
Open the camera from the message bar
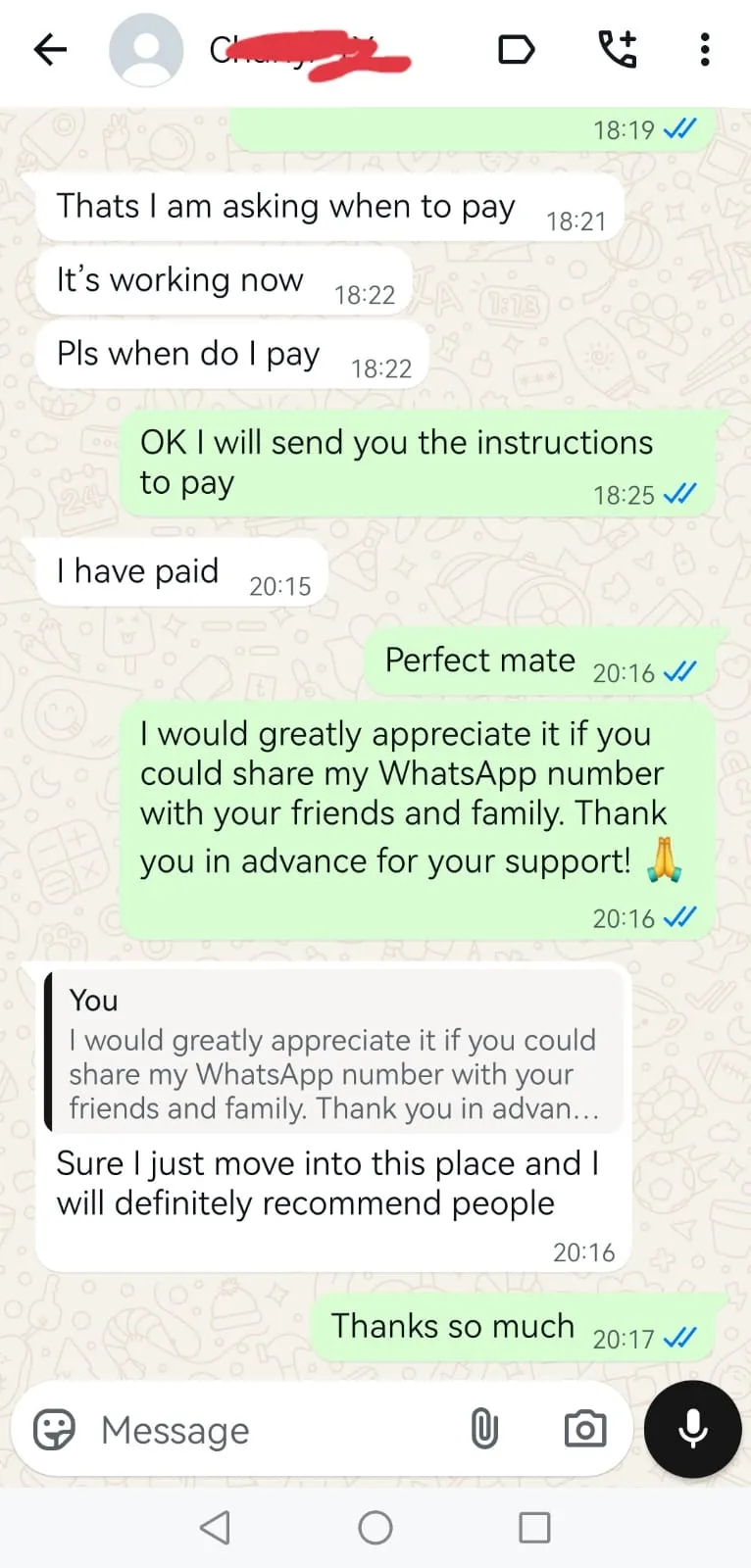coord(585,1430)
